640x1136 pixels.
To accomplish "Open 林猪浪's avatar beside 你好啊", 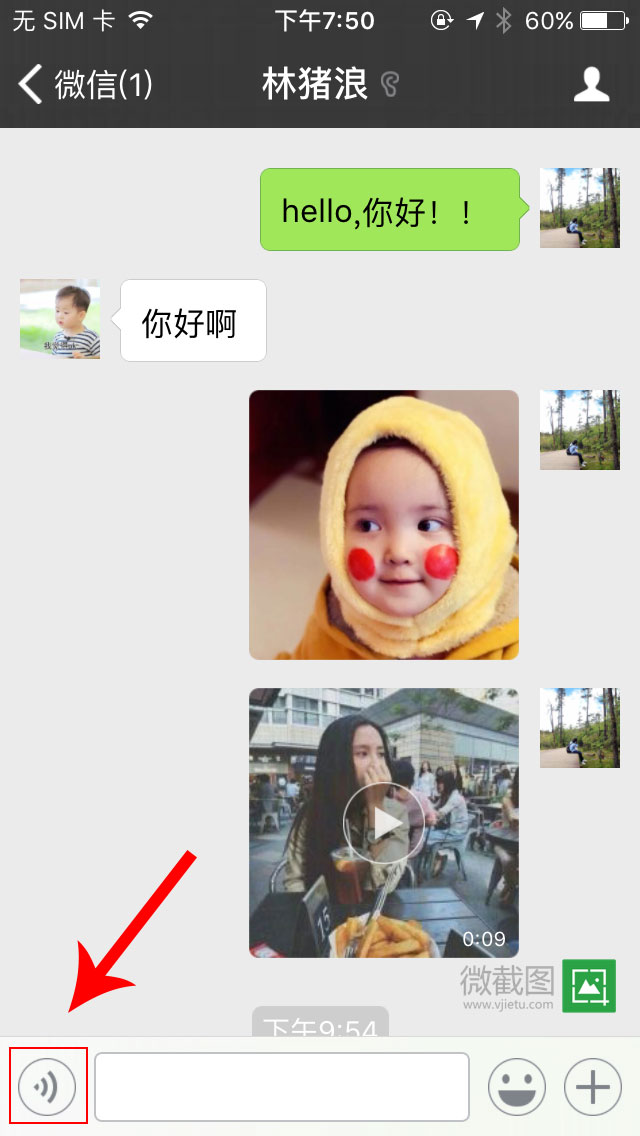I will coord(60,319).
